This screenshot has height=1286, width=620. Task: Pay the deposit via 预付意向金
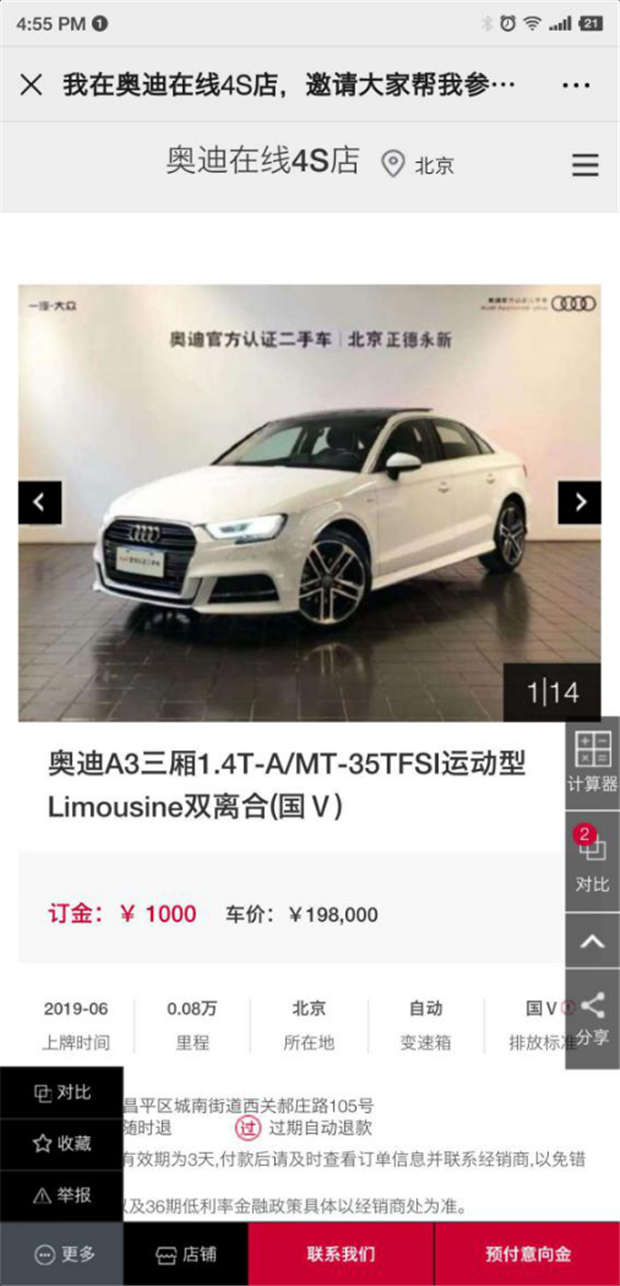pos(528,1254)
